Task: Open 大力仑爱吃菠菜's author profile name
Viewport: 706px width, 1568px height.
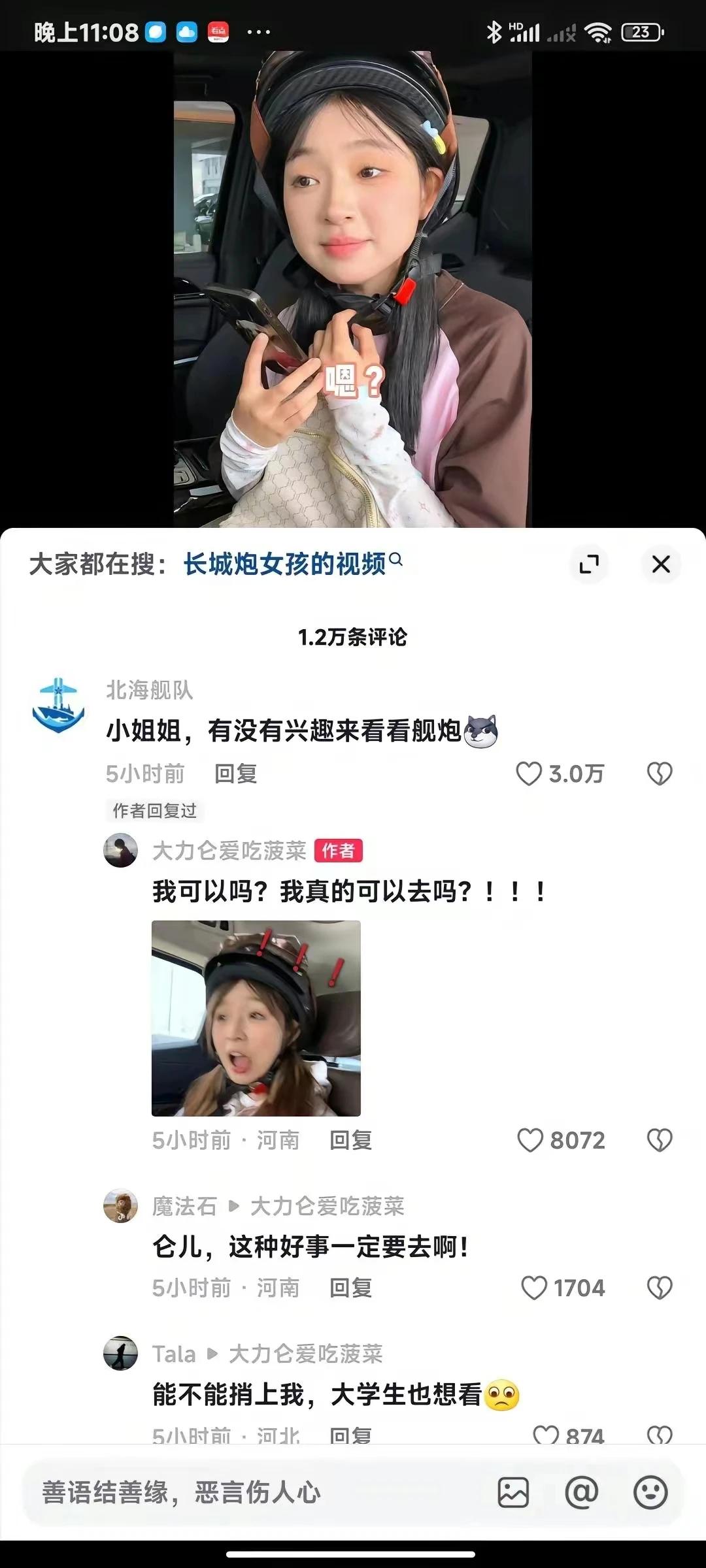Action: 229,850
